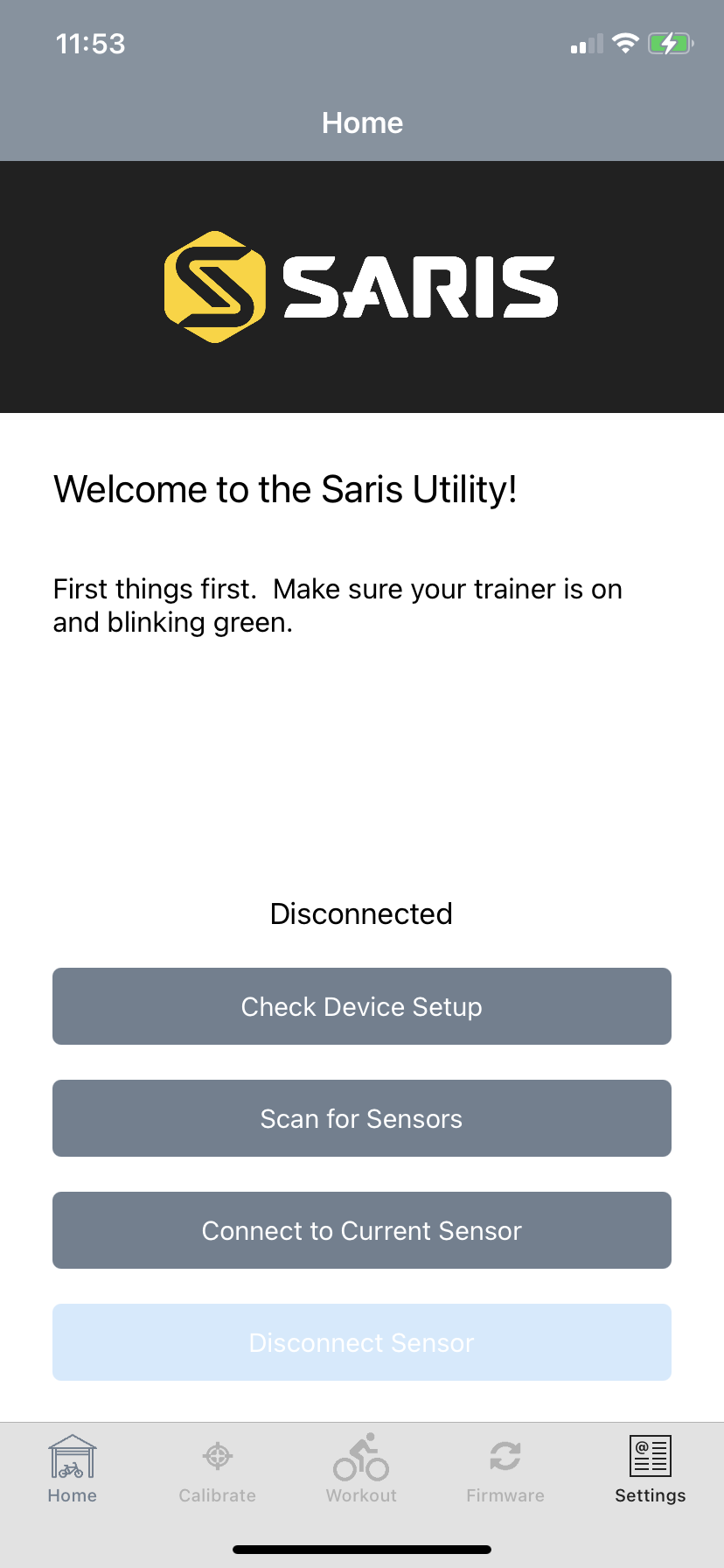Go to the Workout tab

tap(361, 1469)
